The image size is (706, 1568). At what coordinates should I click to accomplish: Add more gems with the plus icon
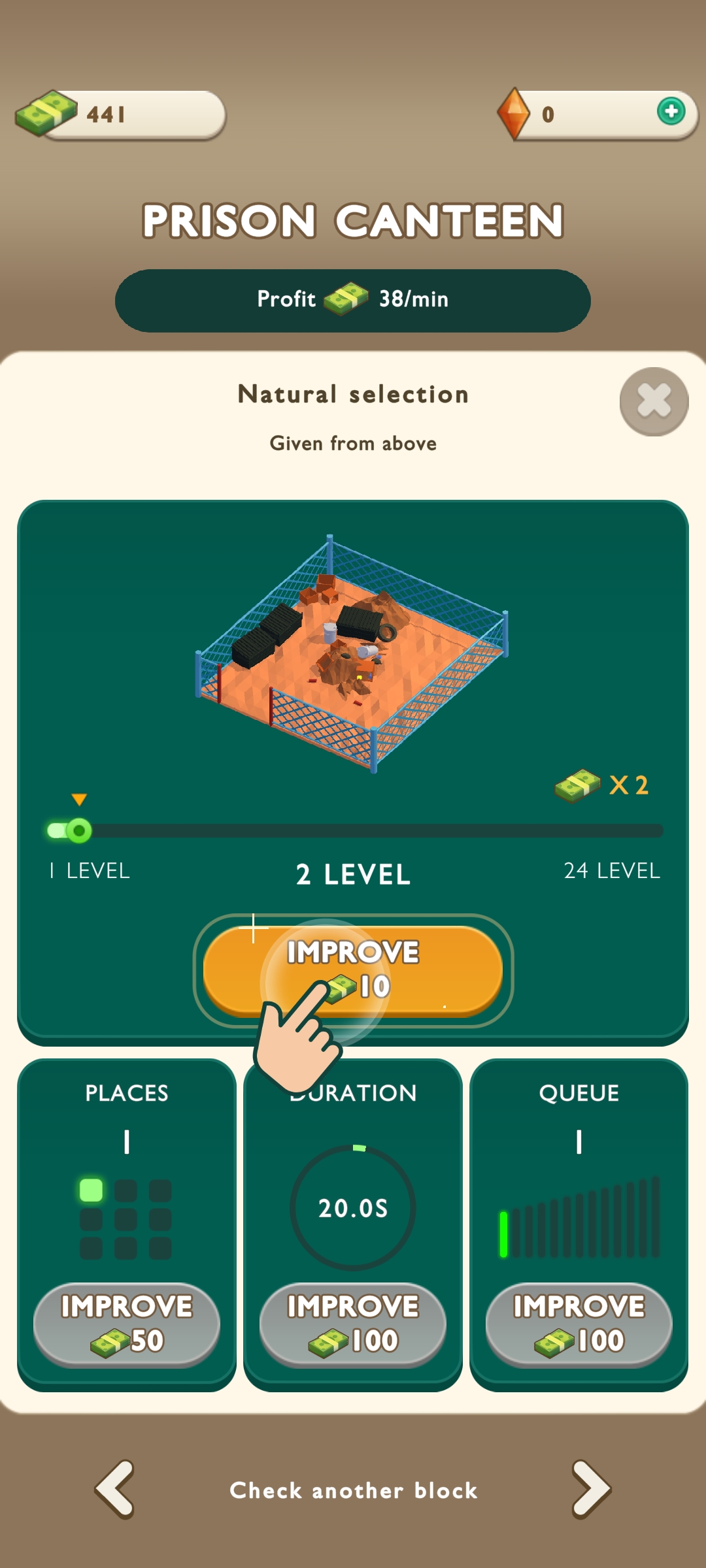(671, 111)
